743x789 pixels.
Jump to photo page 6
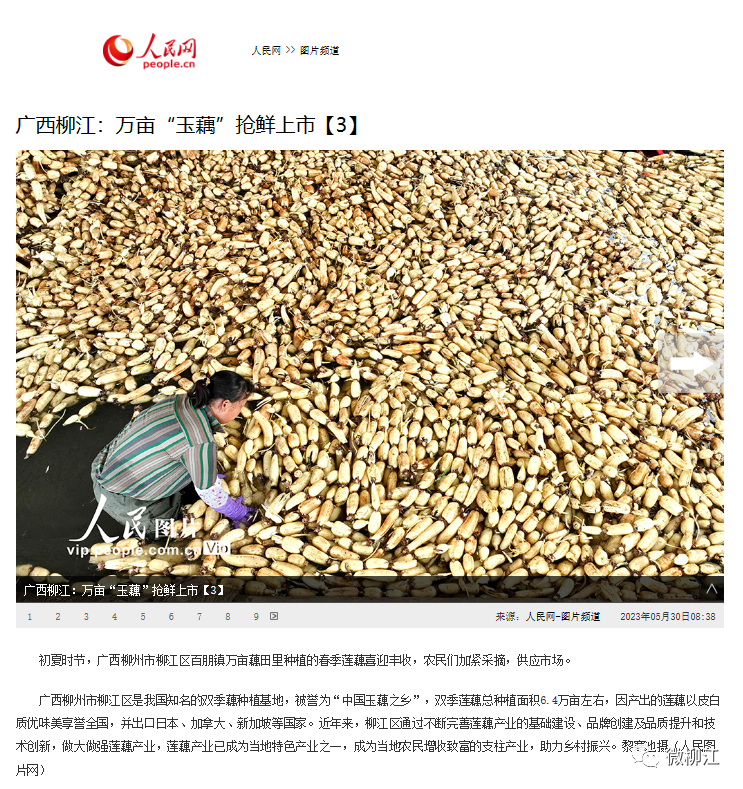tap(171, 617)
